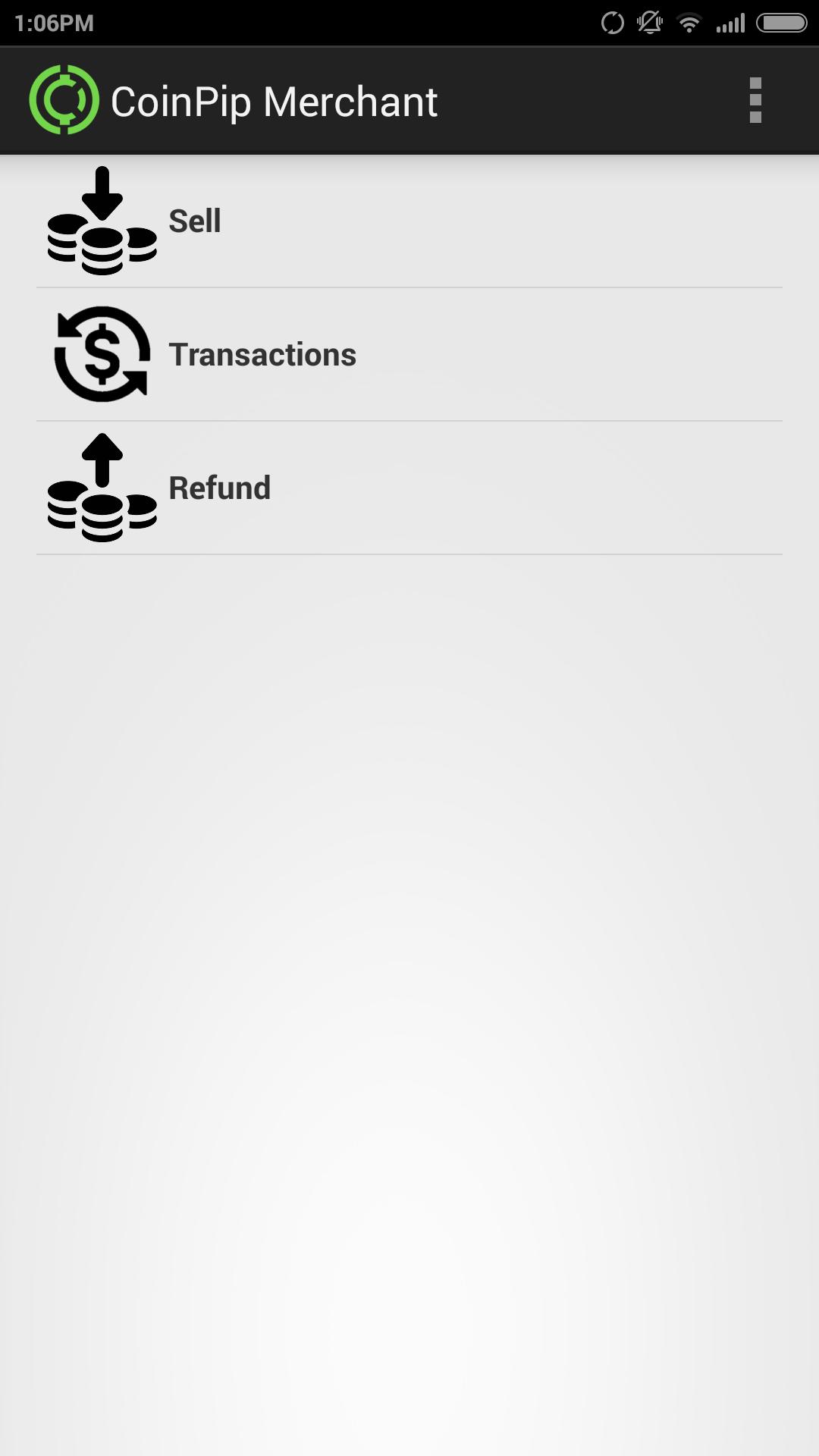Open the Sell menu entry
Image resolution: width=819 pixels, height=1456 pixels.
coord(409,221)
